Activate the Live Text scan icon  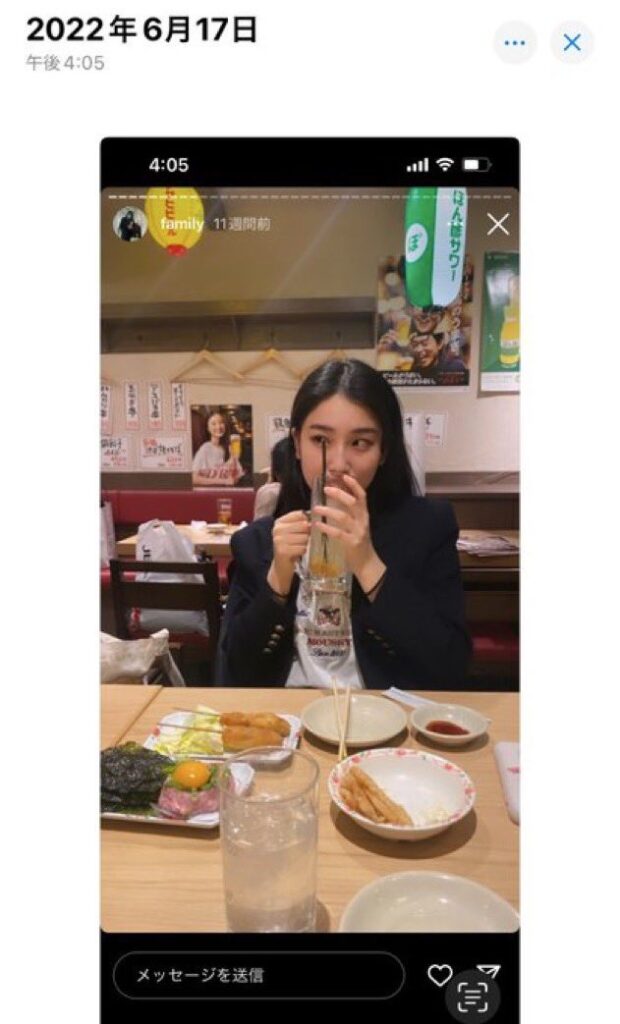472,997
